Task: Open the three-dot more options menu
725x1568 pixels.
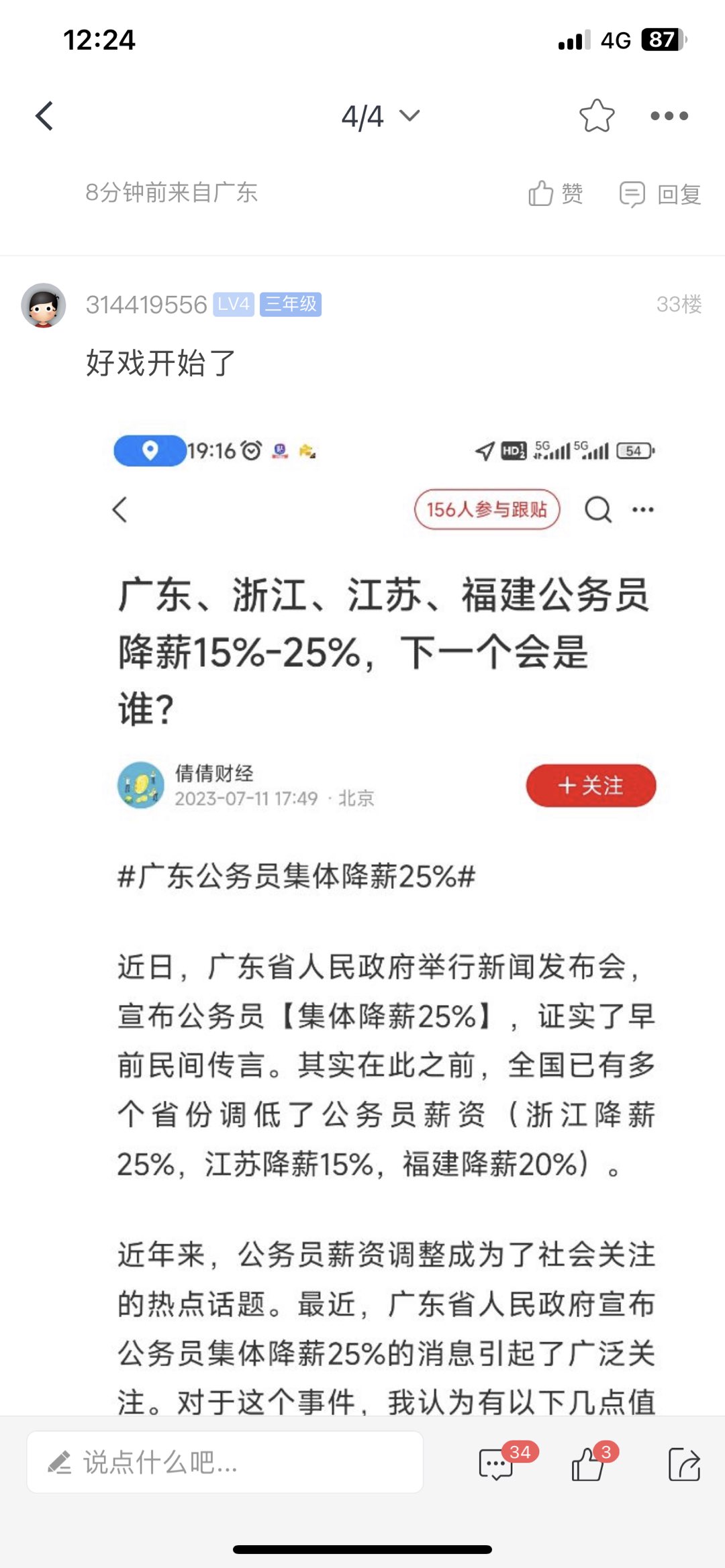Action: click(669, 116)
